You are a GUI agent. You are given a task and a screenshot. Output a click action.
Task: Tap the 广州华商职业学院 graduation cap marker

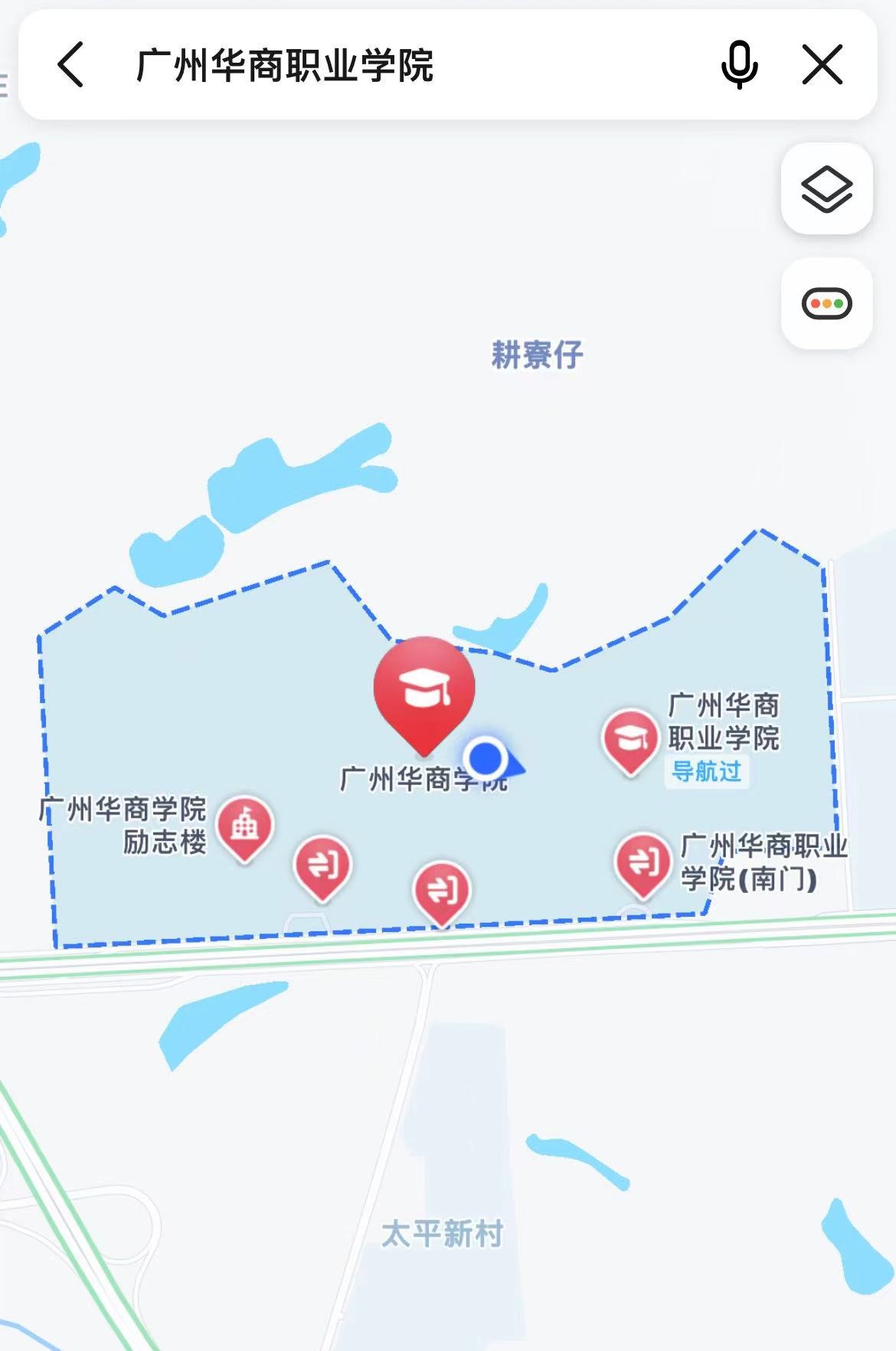pos(630,739)
